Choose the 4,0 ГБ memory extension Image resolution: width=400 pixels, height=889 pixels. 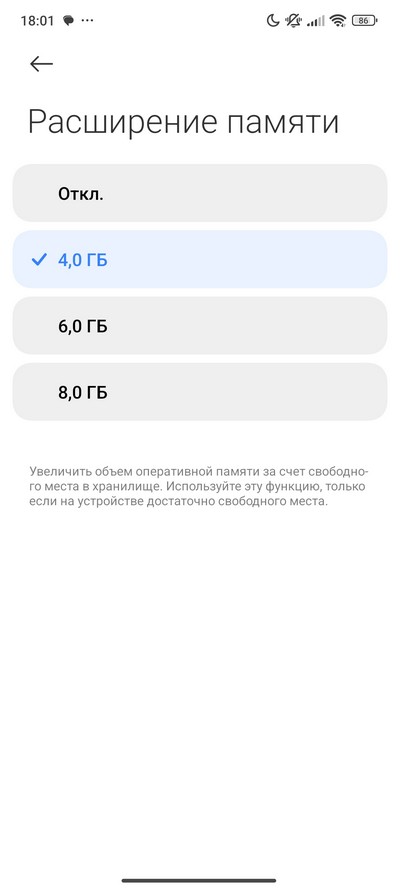tap(199, 260)
